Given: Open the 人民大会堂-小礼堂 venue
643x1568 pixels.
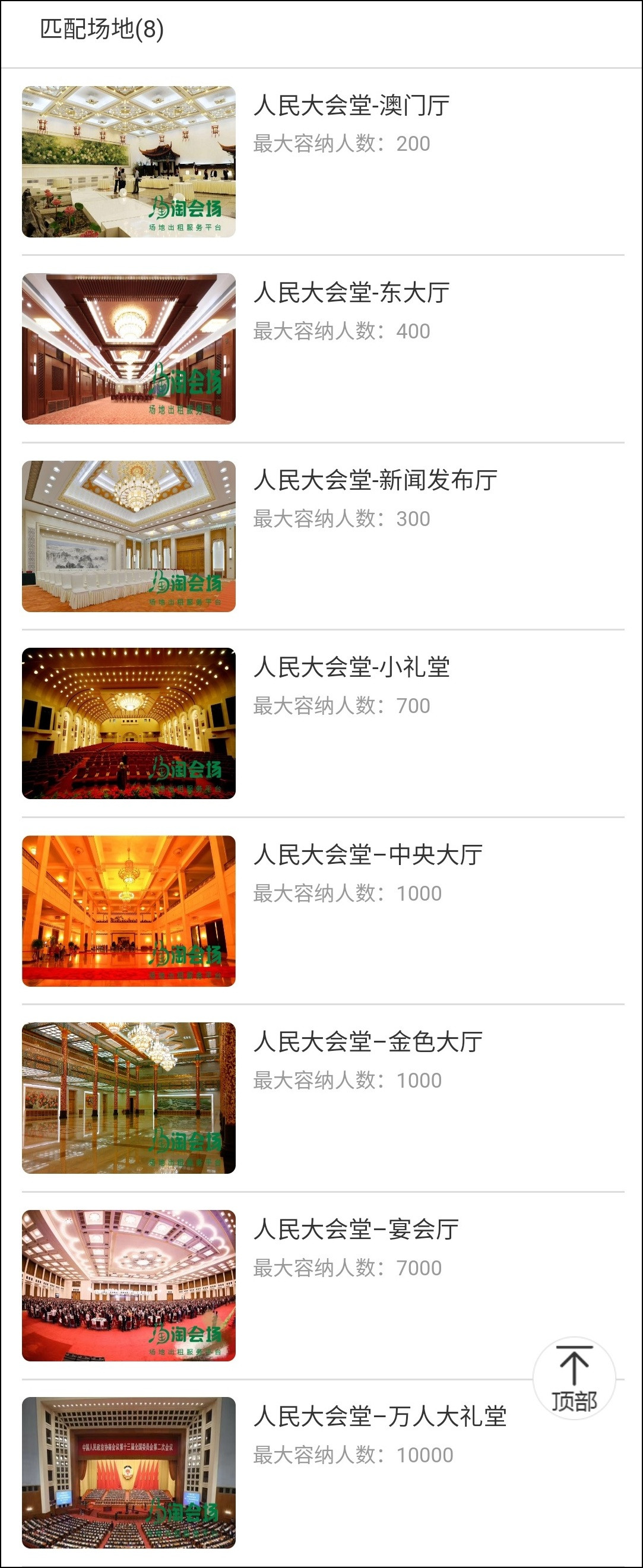Looking at the screenshot, I should [x=351, y=668].
